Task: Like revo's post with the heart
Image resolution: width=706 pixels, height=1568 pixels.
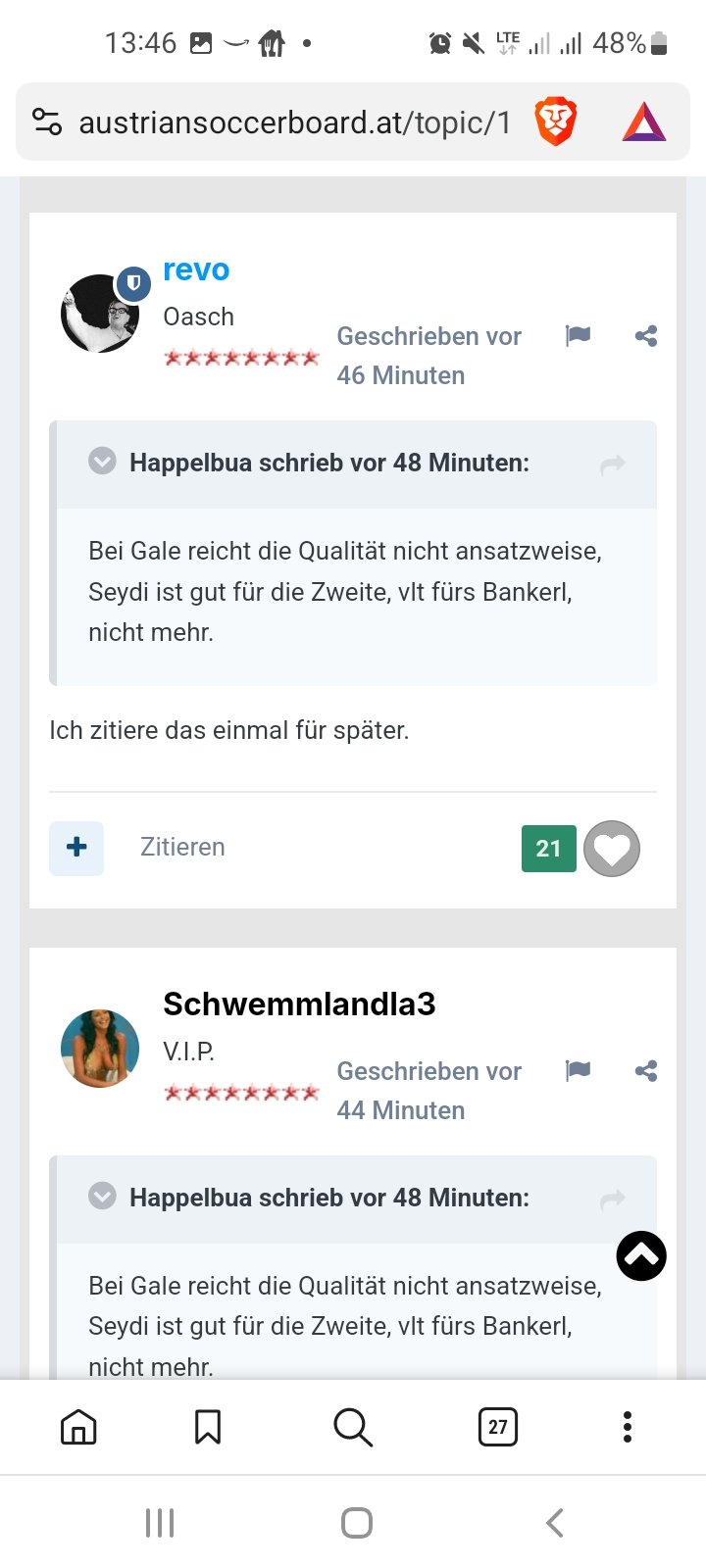Action: (x=612, y=849)
